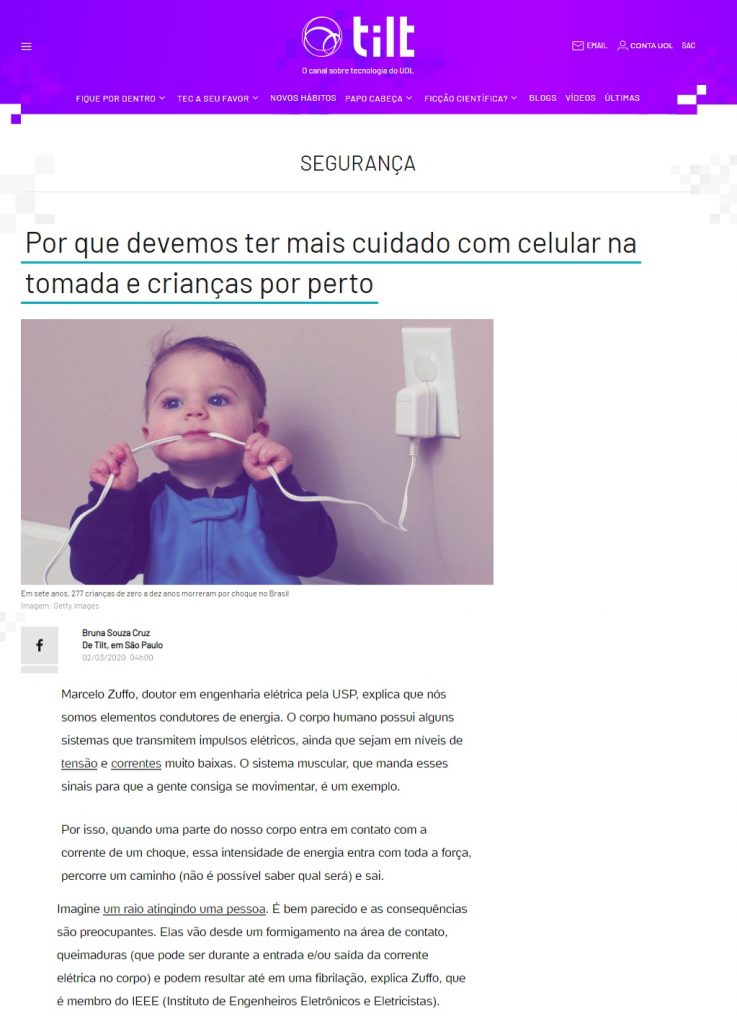Follow the tensão link

(x=79, y=763)
